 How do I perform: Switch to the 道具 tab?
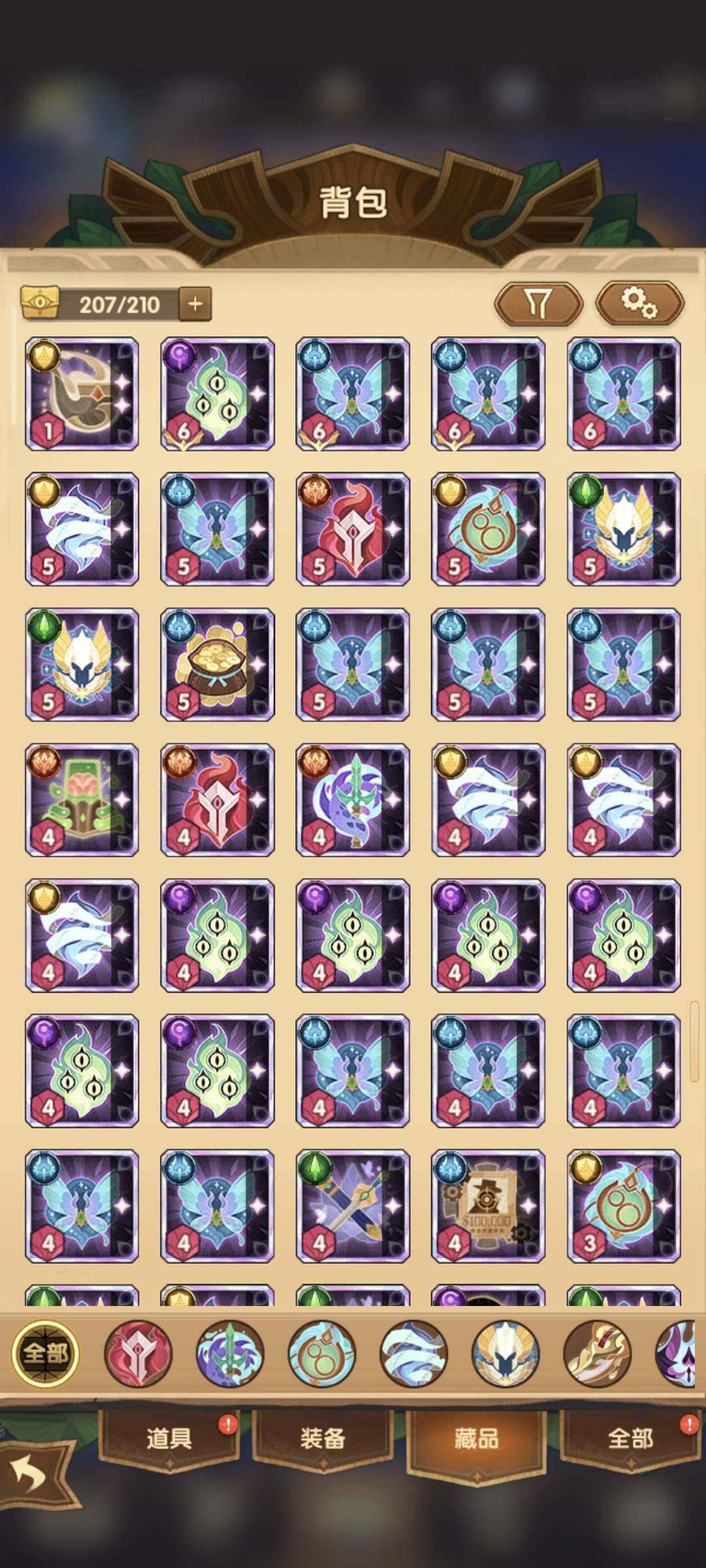169,1439
